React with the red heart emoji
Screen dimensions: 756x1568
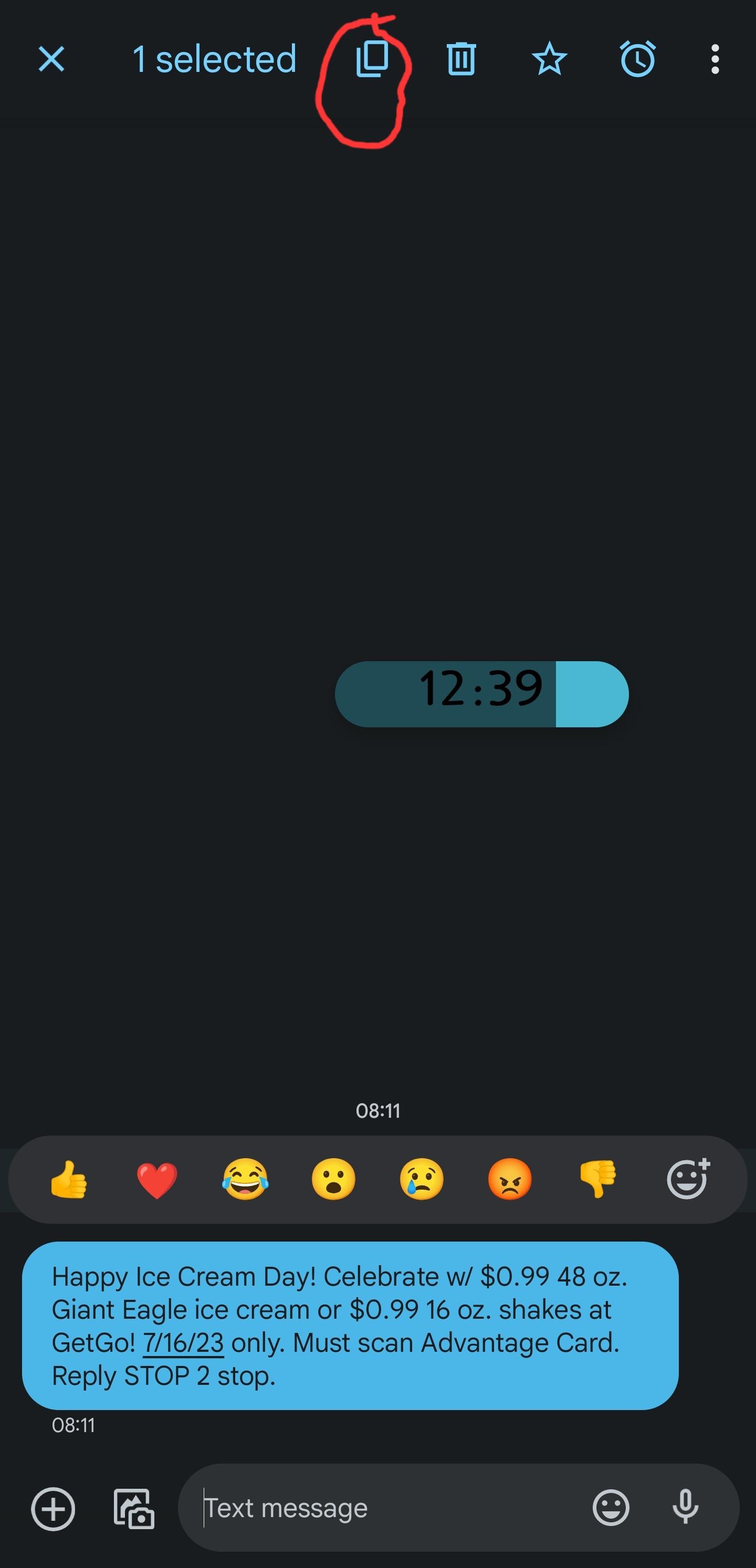tap(157, 1180)
